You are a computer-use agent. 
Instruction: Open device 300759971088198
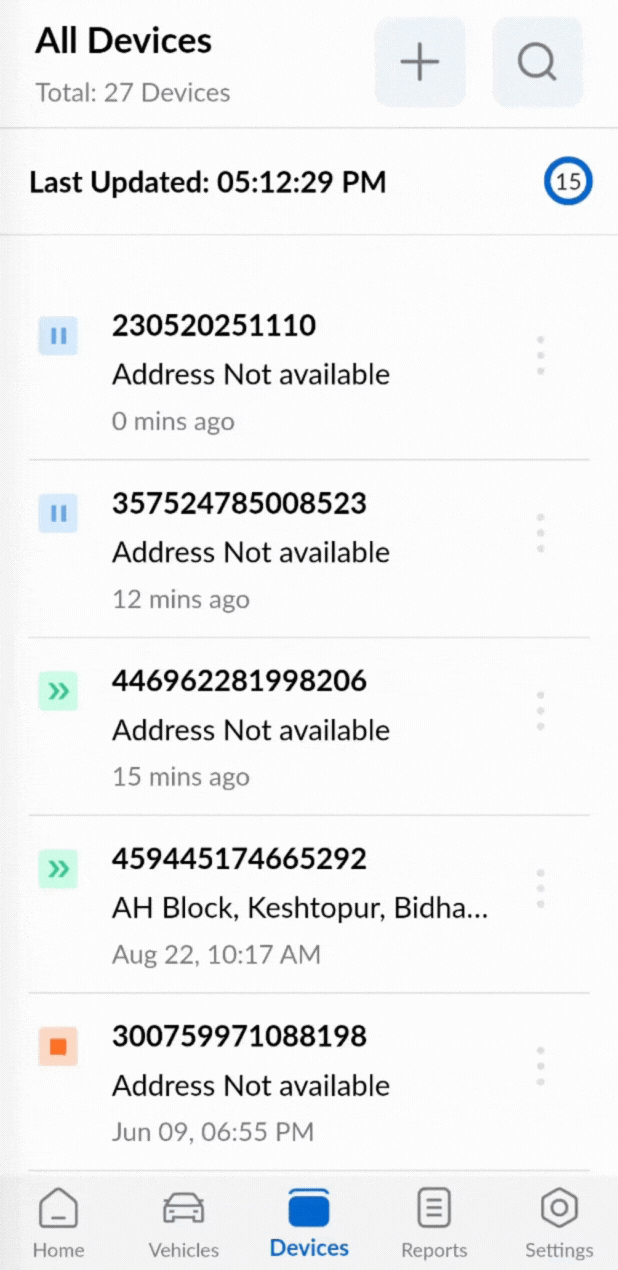click(x=250, y=1083)
